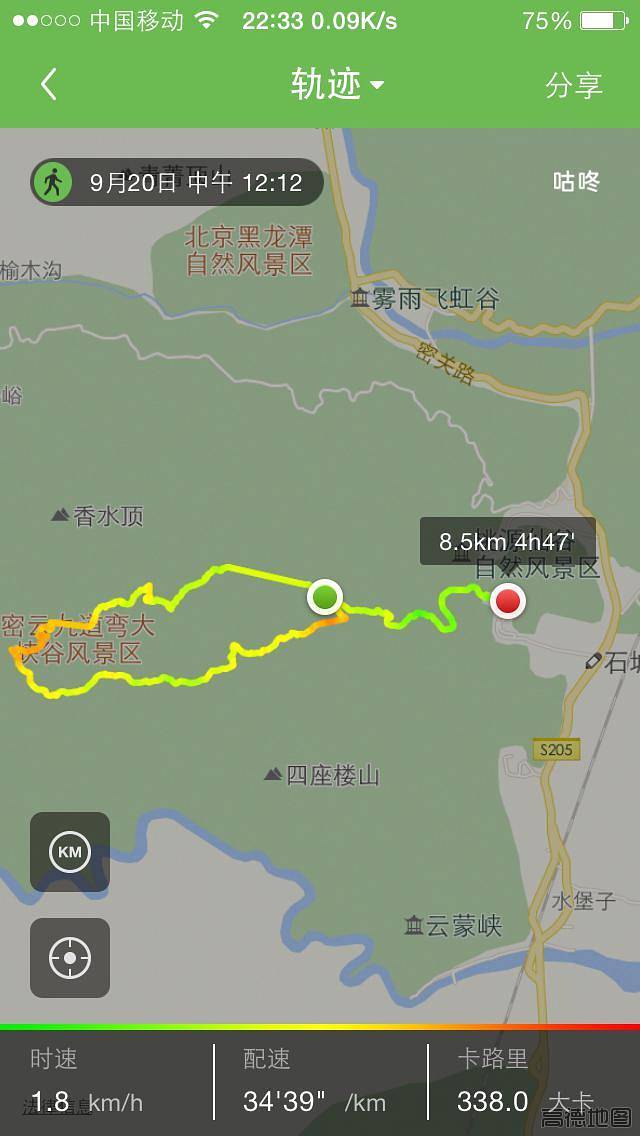The width and height of the screenshot is (640, 1136).
Task: Recenter the map with the locate button
Action: pyautogui.click(x=70, y=957)
